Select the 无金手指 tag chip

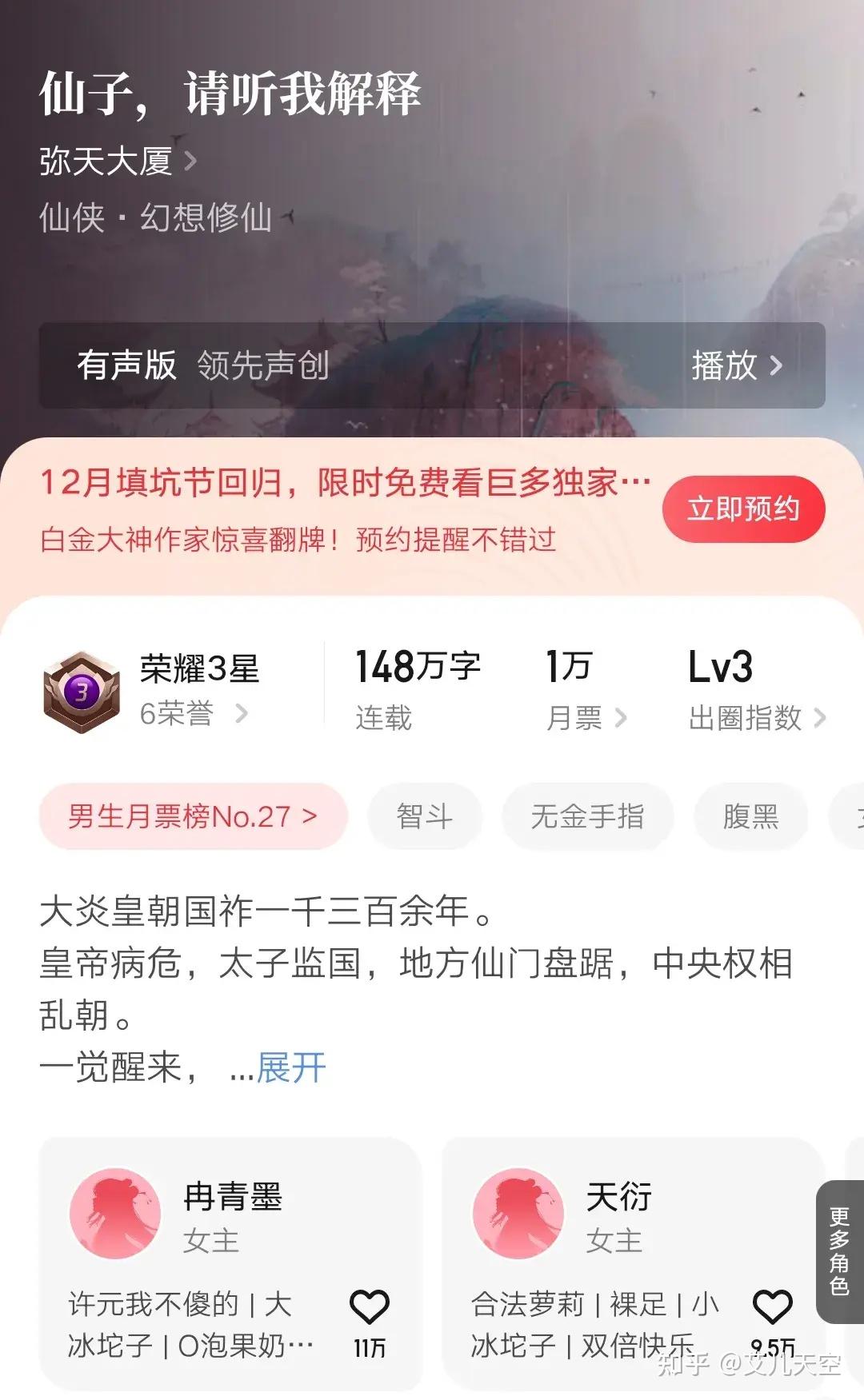coord(587,816)
